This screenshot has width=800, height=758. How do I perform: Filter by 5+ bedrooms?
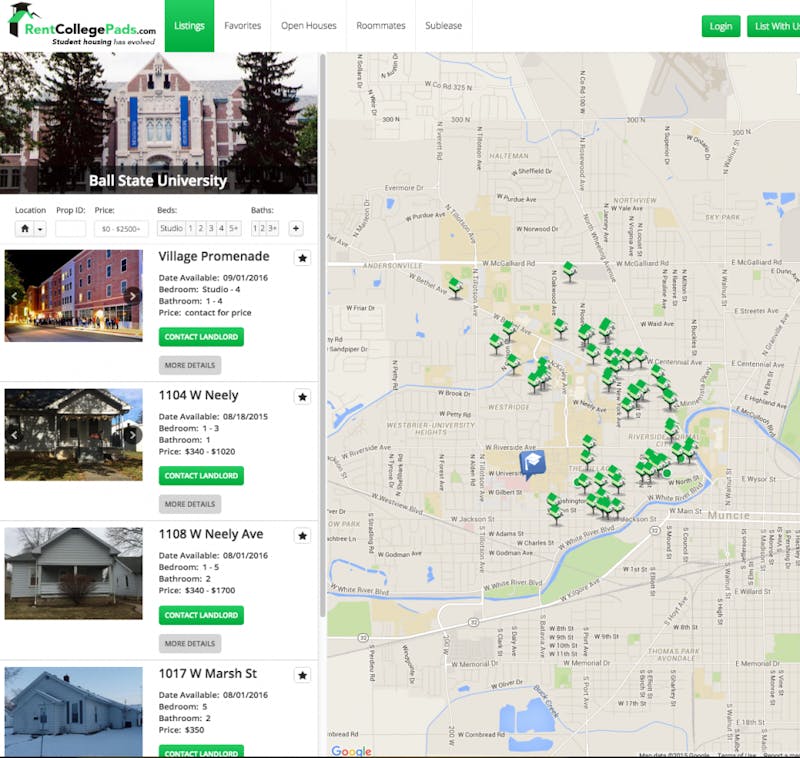(234, 229)
